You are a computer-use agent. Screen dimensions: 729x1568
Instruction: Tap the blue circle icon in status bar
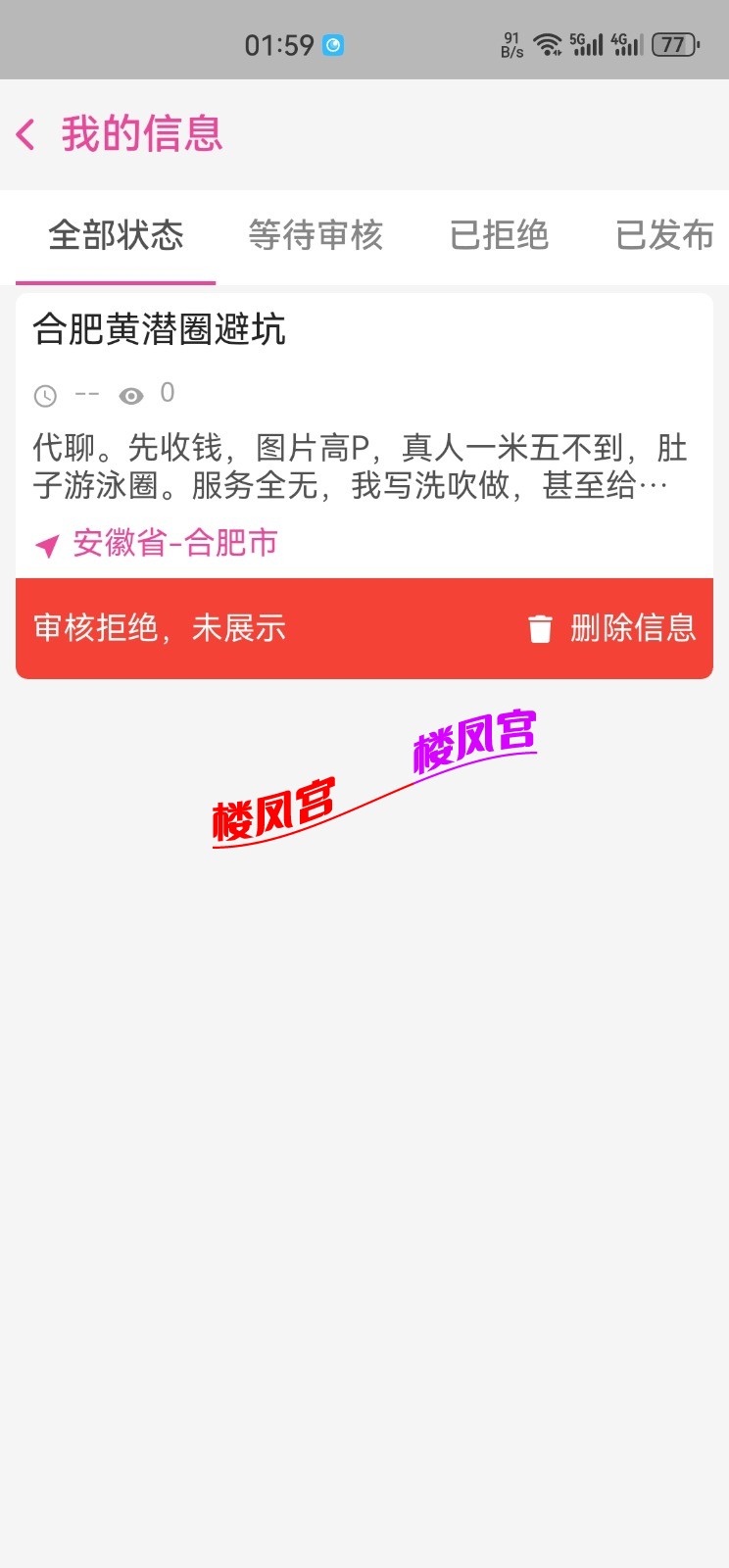[334, 45]
